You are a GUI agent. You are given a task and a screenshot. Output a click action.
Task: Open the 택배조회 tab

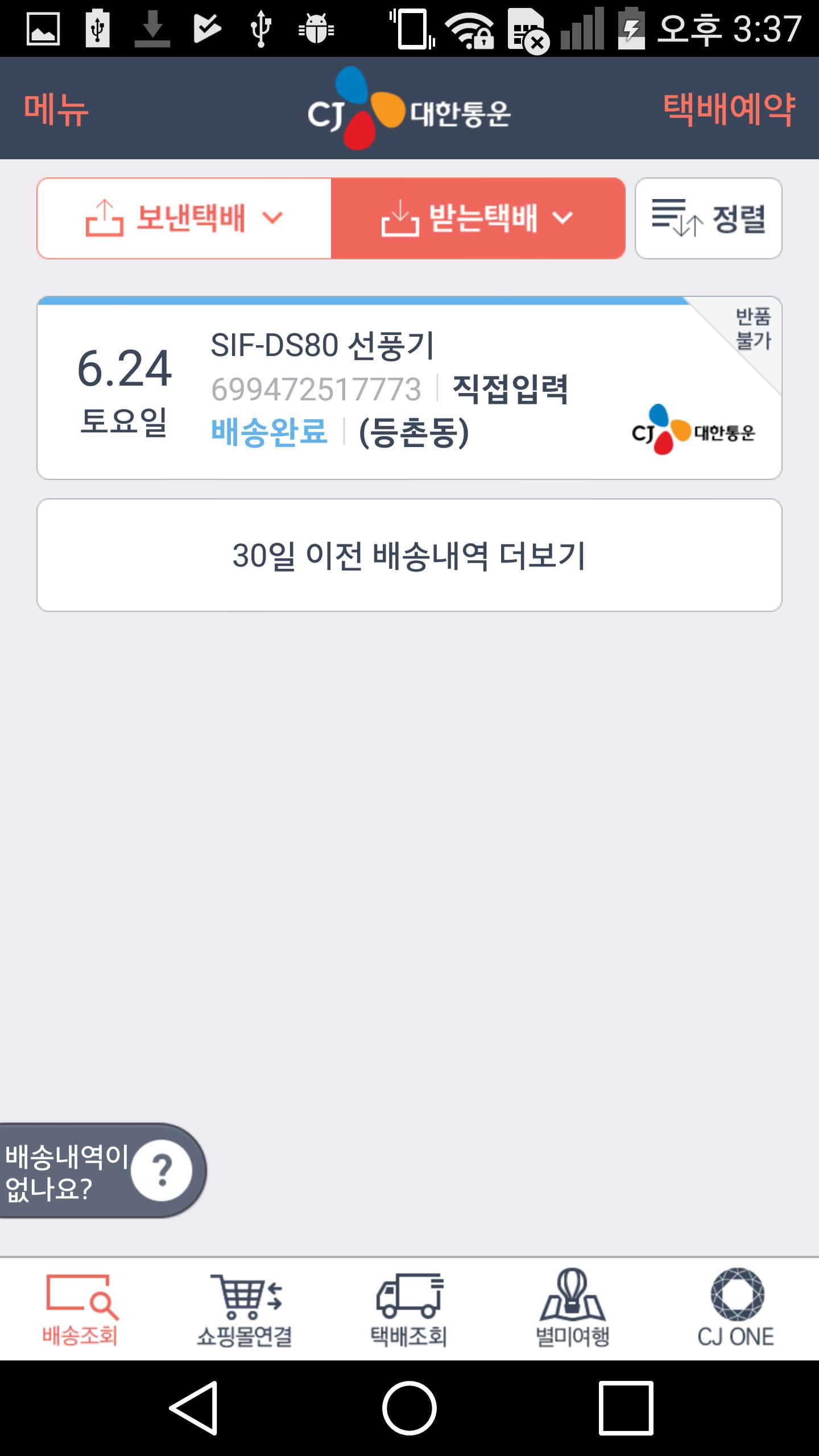point(408,1310)
